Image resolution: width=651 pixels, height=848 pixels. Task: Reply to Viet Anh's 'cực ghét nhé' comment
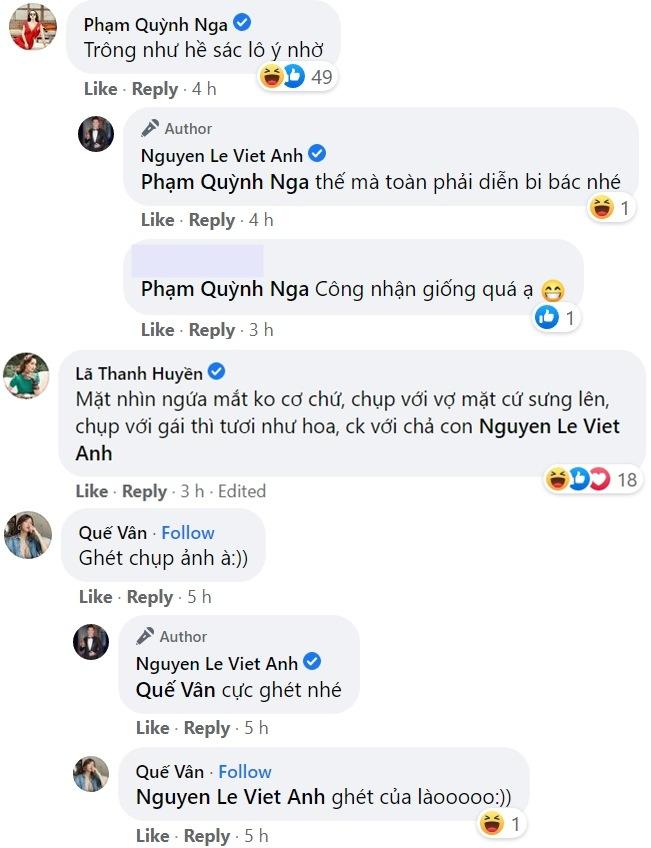(207, 728)
